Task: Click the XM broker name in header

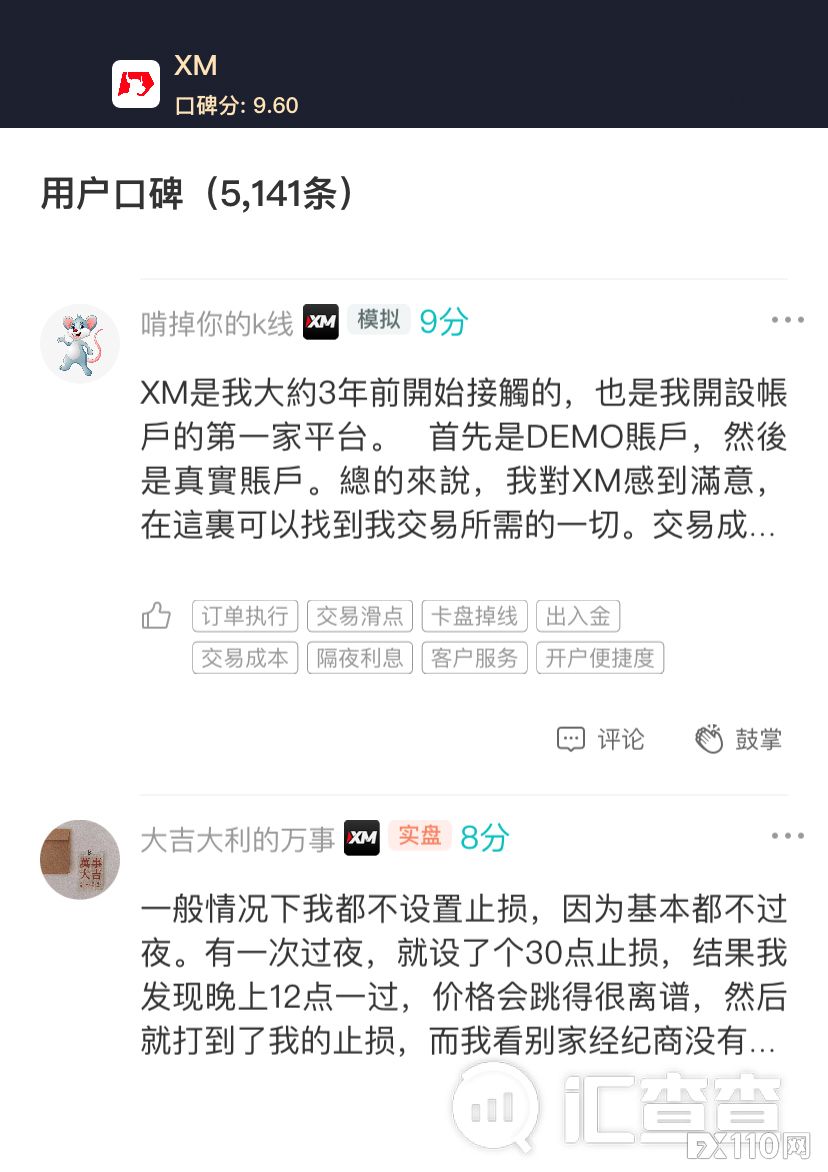Action: point(196,66)
